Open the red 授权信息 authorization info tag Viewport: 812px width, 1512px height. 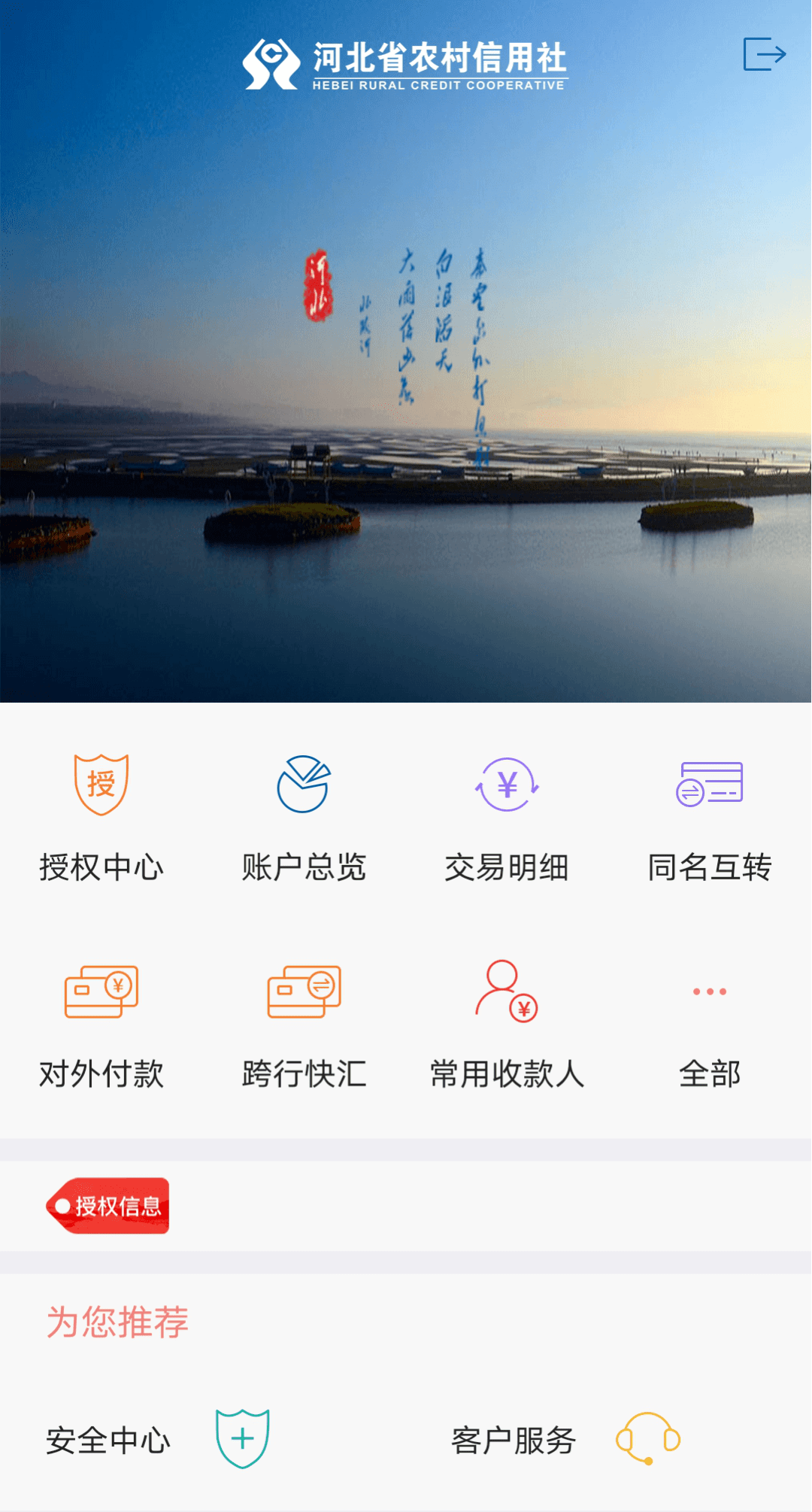point(108,1206)
